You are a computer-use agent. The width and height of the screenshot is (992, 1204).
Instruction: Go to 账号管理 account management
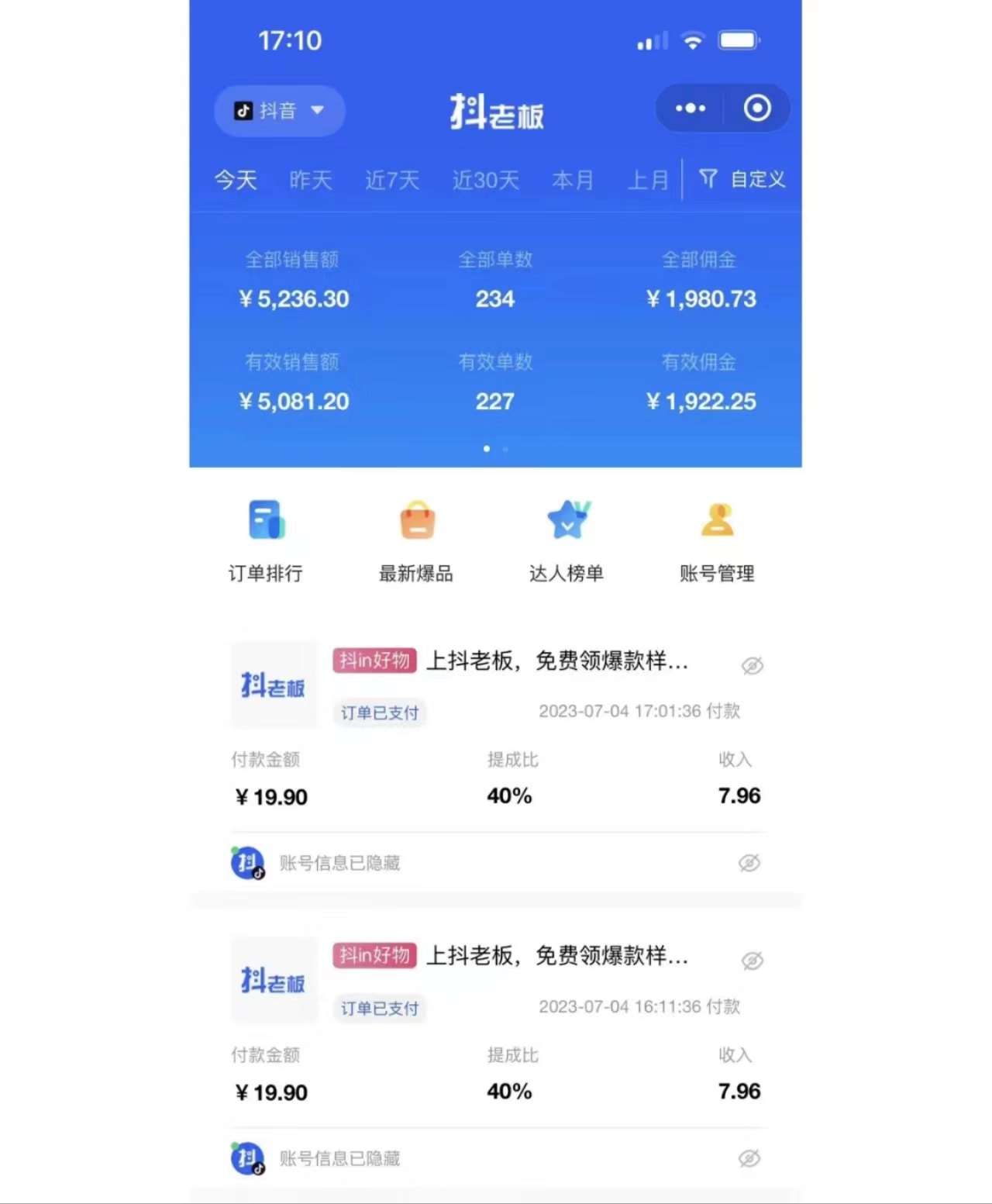[x=717, y=540]
